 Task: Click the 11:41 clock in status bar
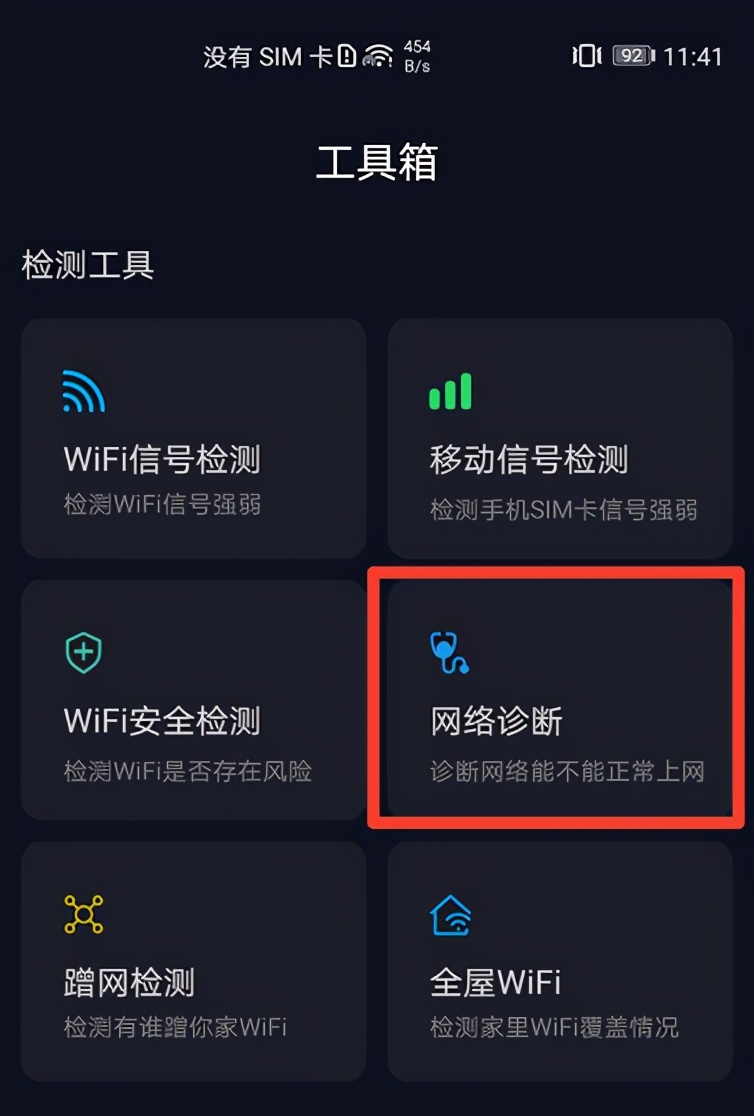click(x=705, y=56)
